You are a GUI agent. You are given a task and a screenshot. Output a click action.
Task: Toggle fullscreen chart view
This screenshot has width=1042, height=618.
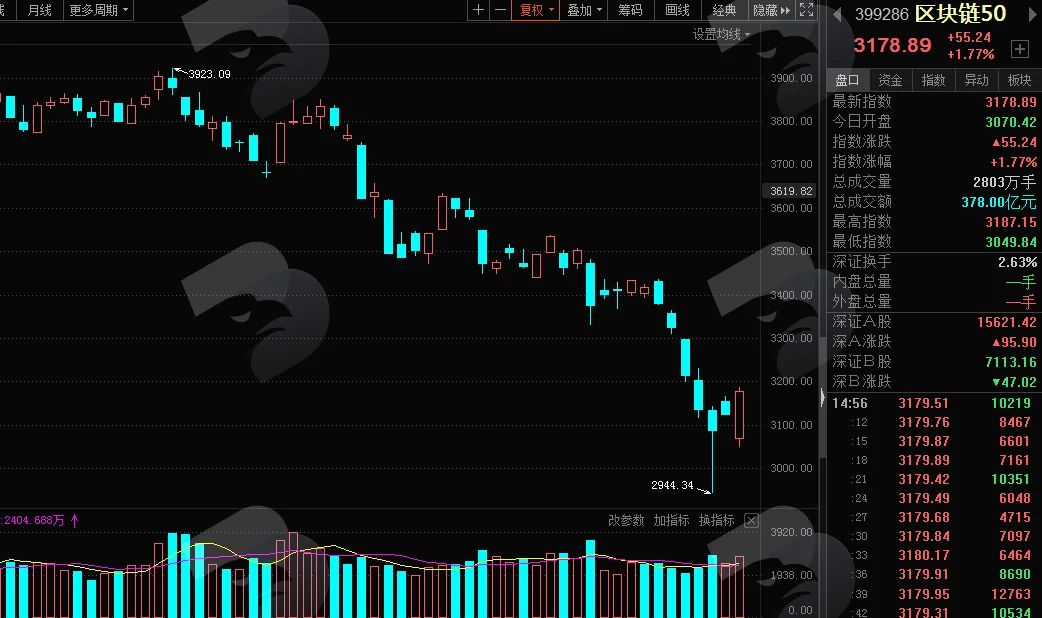(x=806, y=10)
